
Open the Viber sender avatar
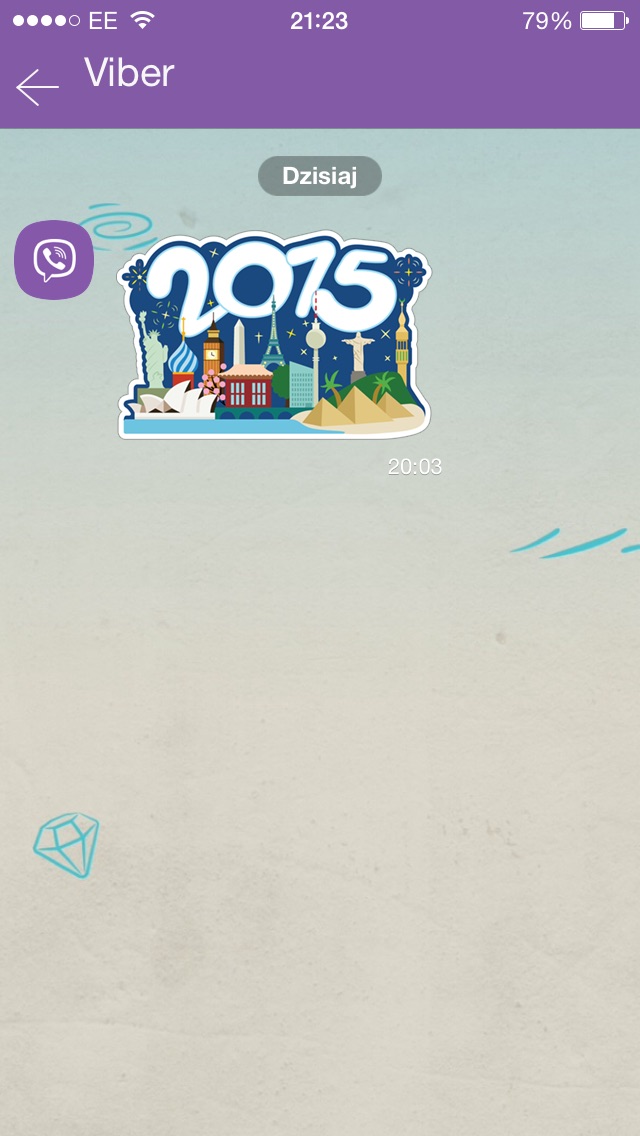(x=54, y=259)
